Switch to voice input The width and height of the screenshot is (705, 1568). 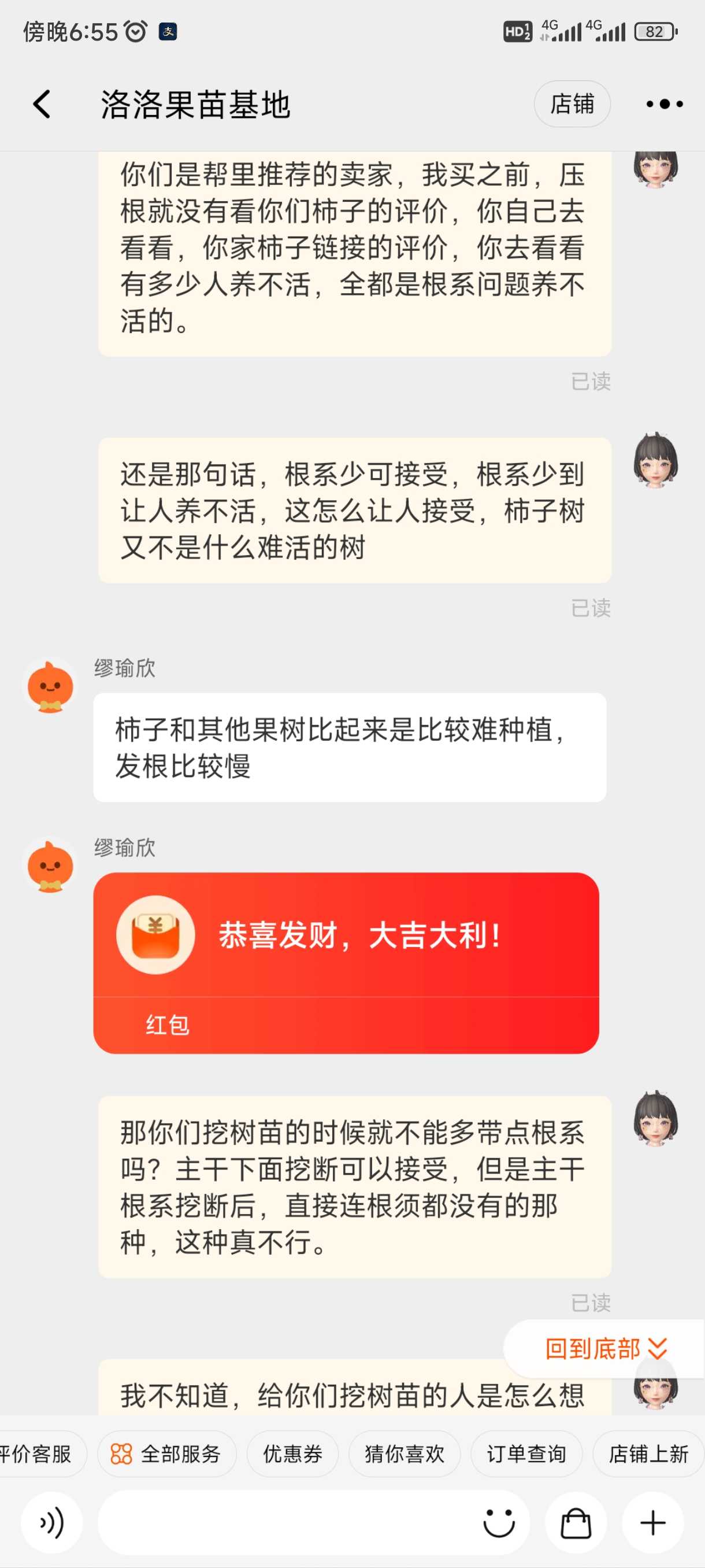tap(51, 1522)
